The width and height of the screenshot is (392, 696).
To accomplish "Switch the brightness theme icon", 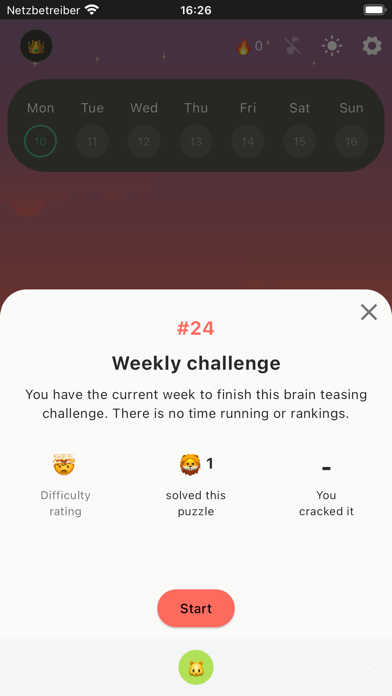I will pyautogui.click(x=332, y=46).
